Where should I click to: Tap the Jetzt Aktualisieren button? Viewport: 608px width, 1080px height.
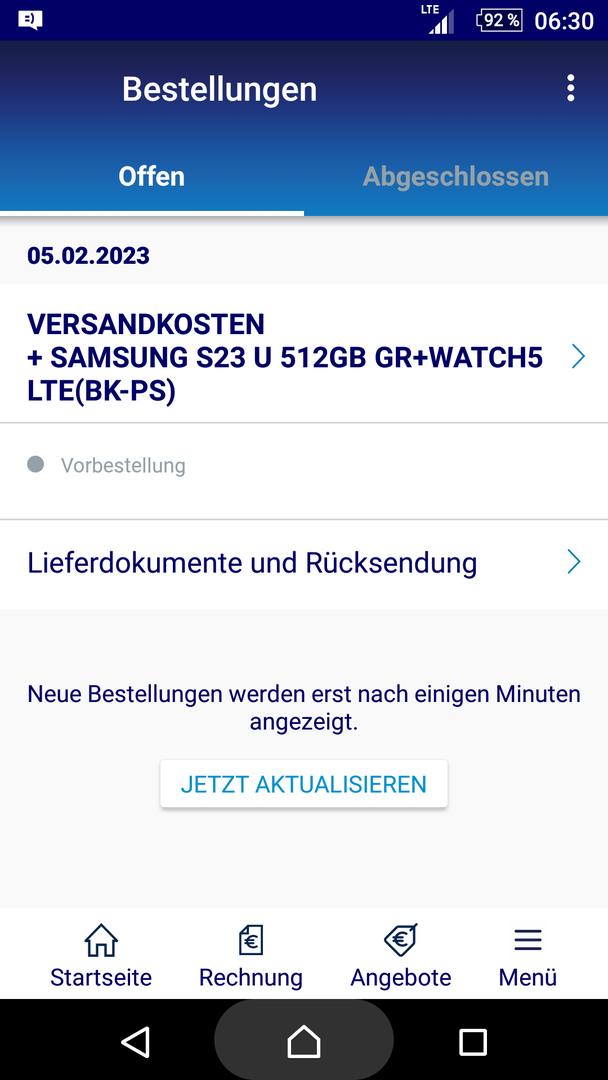303,785
